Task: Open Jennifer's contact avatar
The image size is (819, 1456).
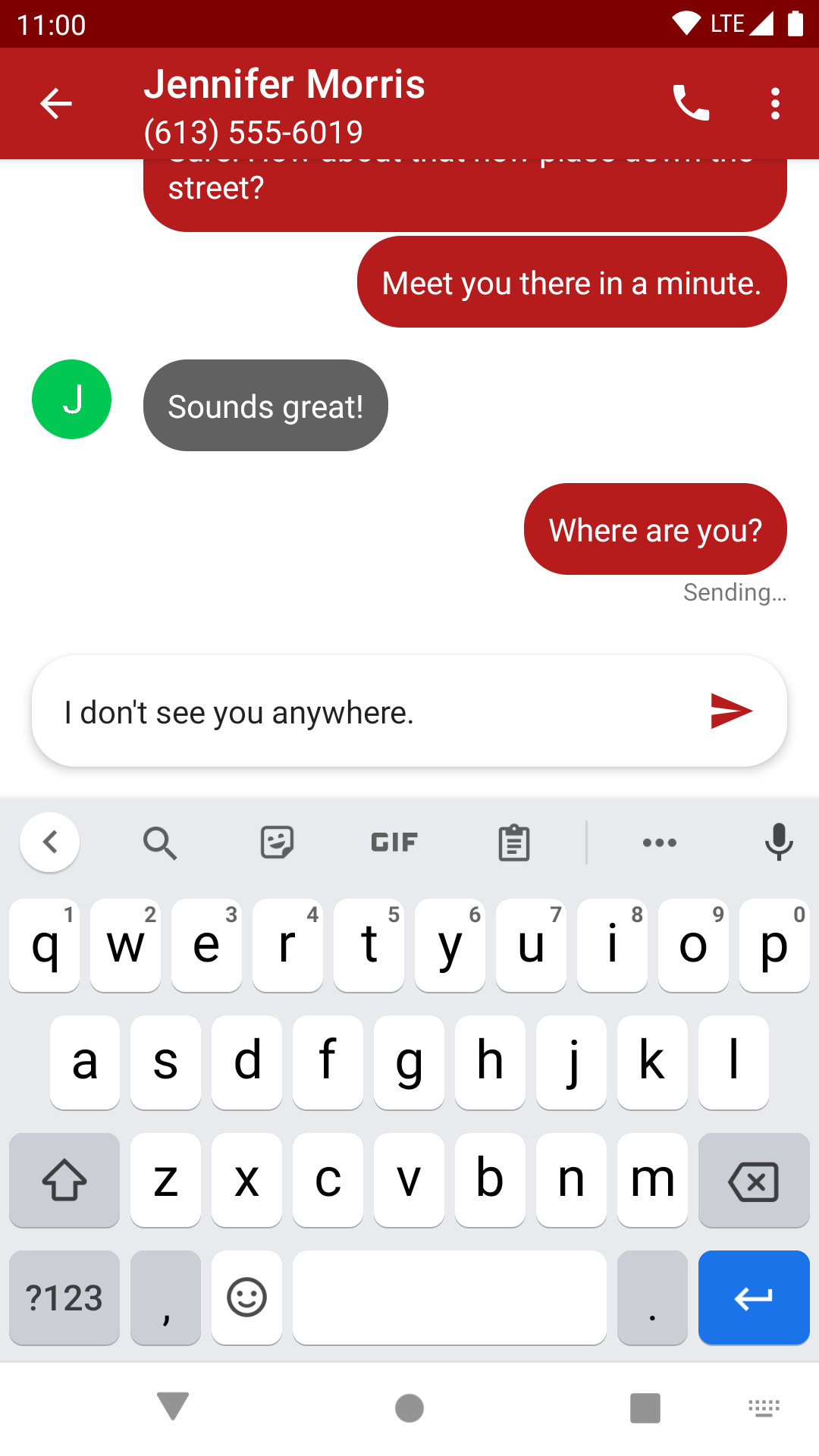Action: tap(71, 400)
